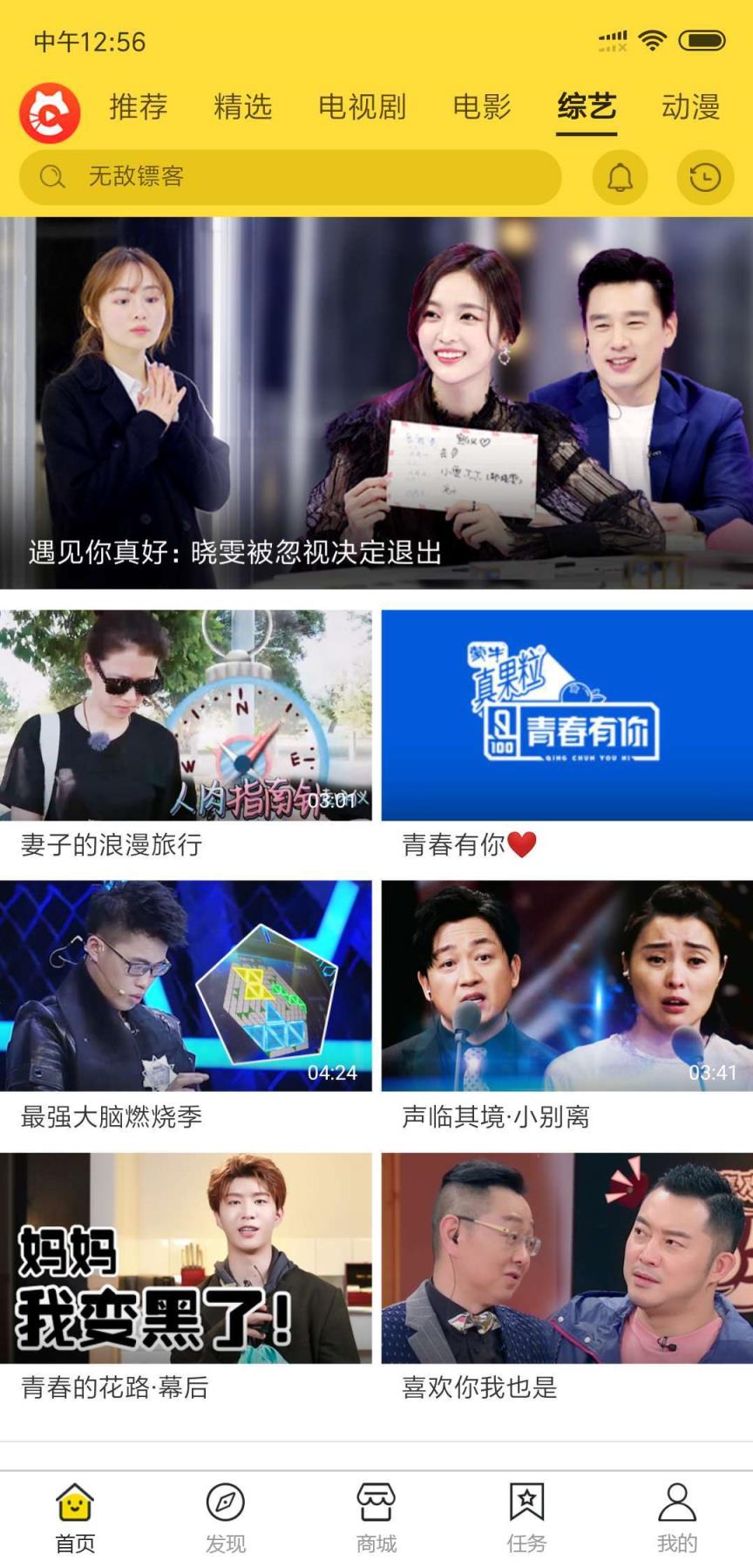
Task: Tap the red cat app logo icon
Action: 51,112
